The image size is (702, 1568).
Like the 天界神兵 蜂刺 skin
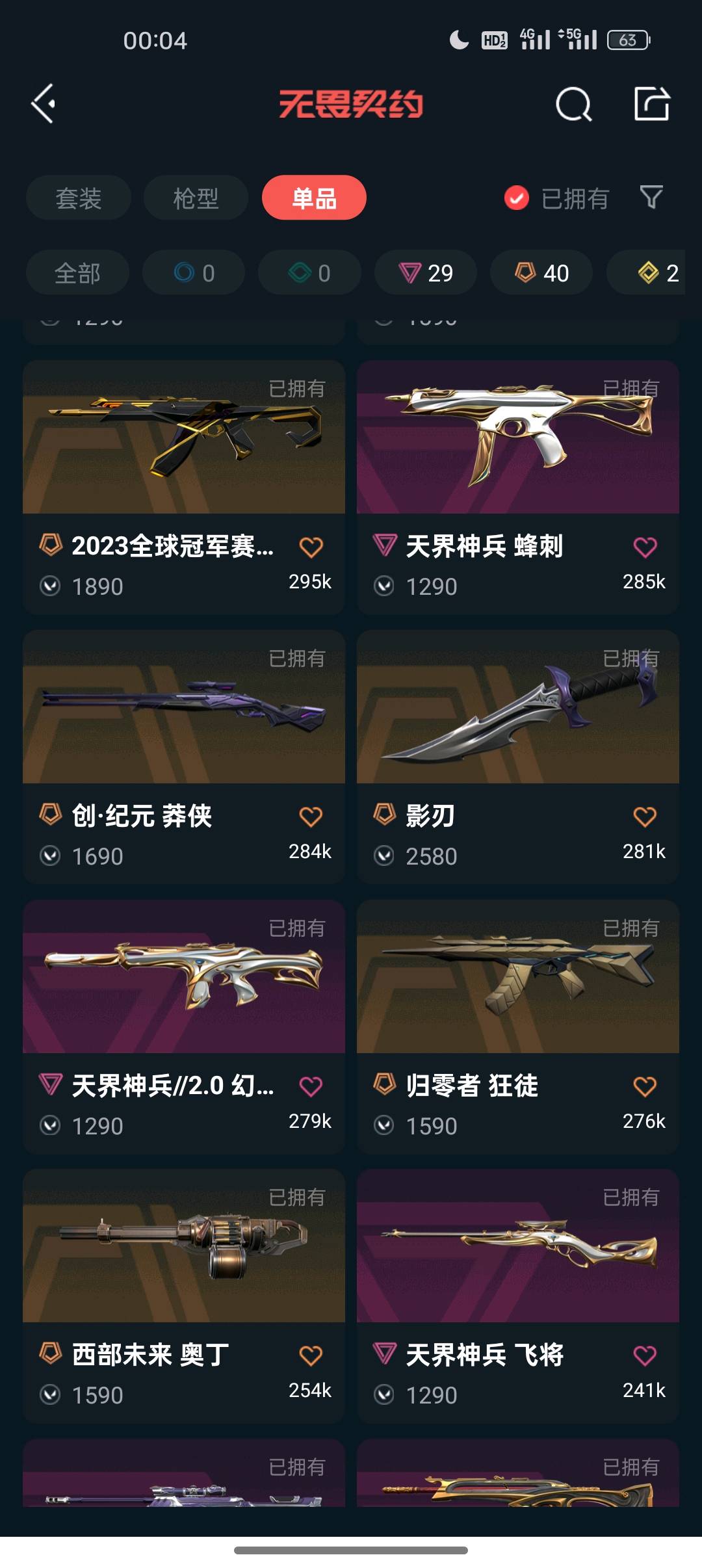coord(645,547)
